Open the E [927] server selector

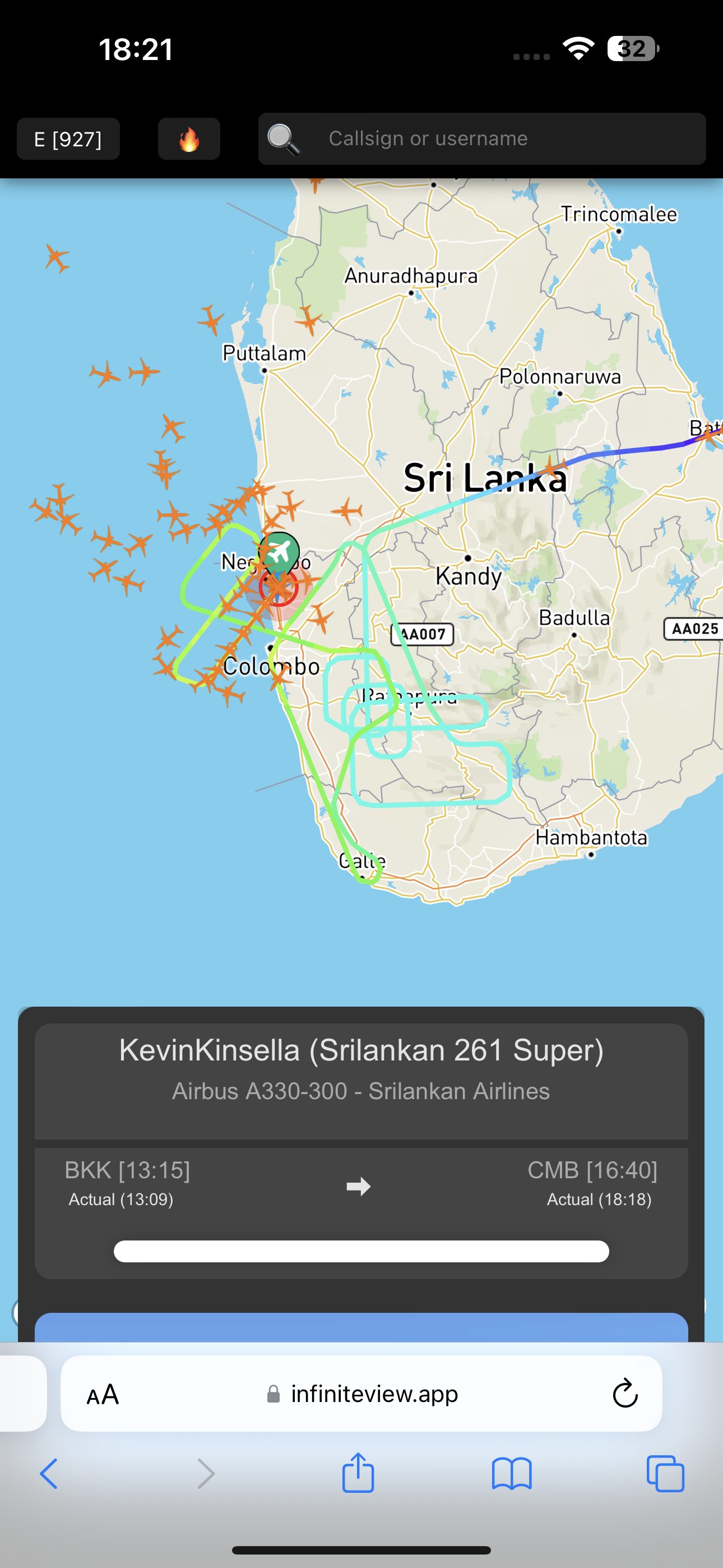[68, 139]
